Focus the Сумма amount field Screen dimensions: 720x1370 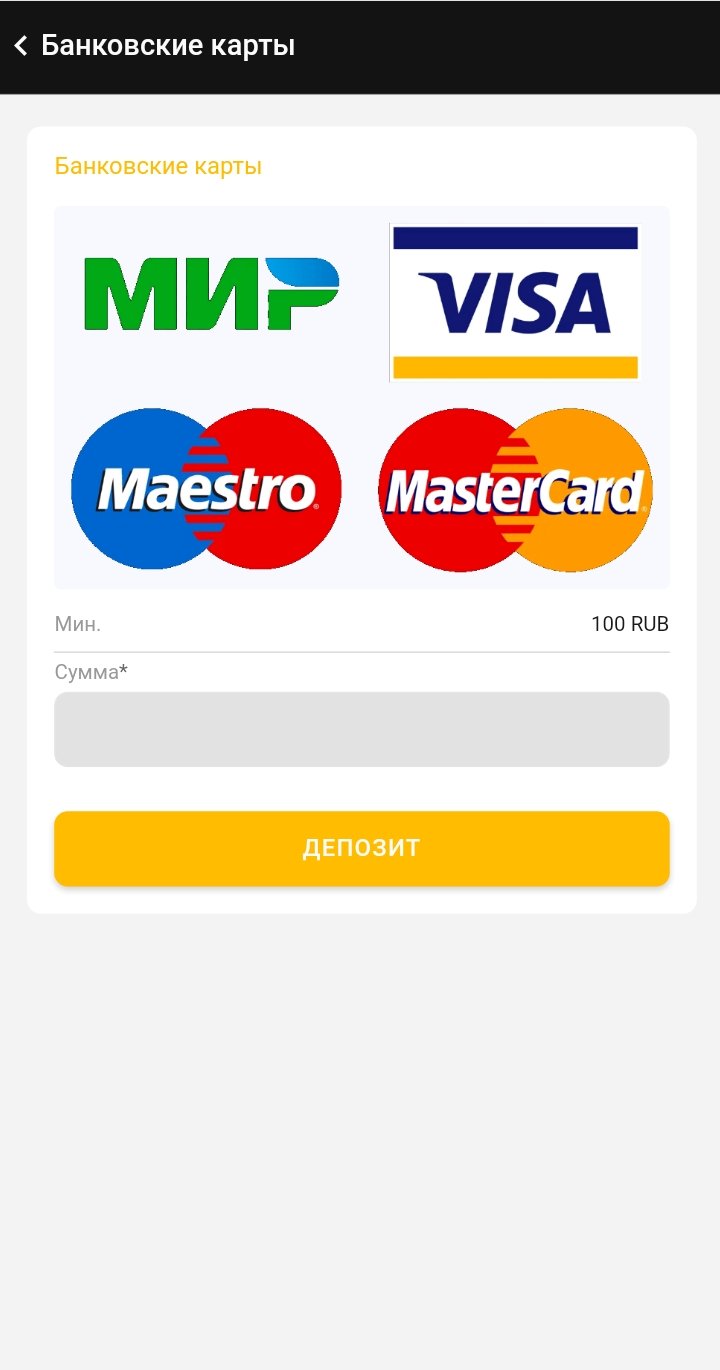click(361, 729)
